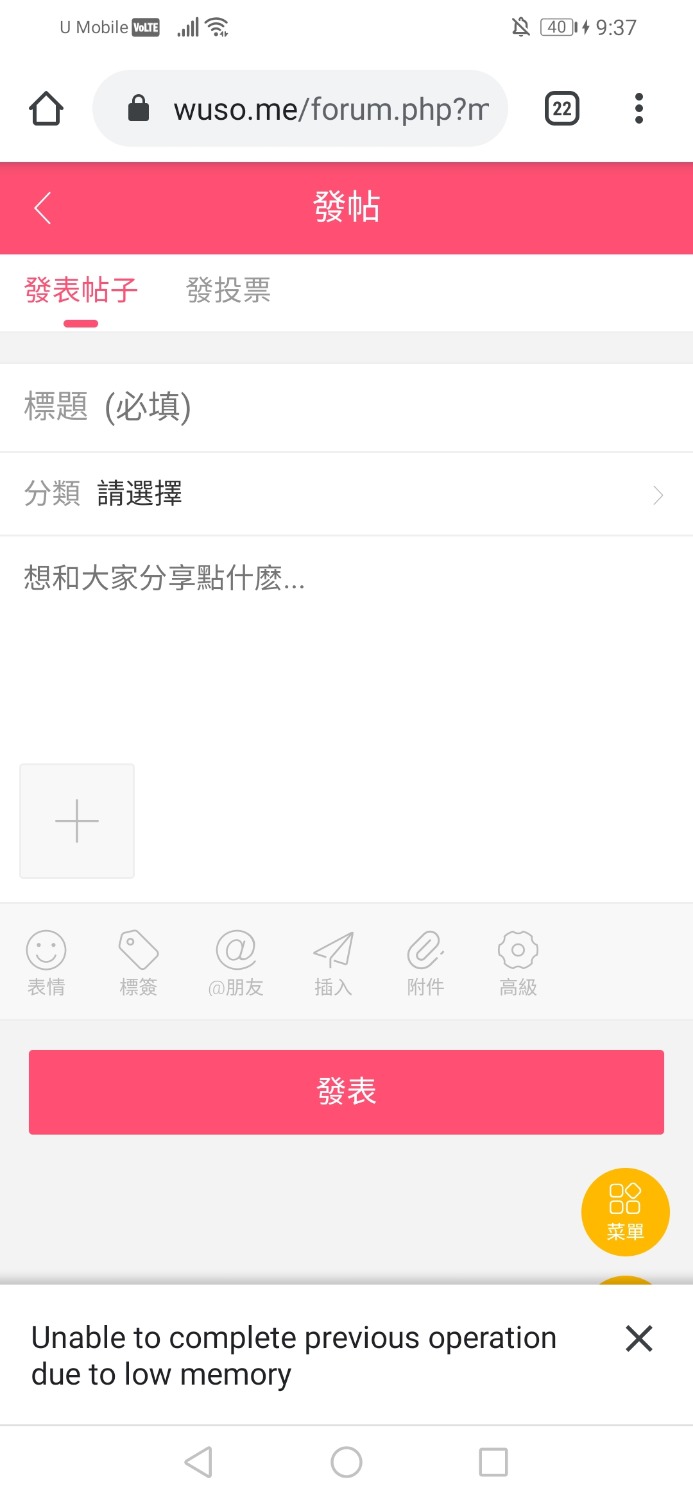The height and width of the screenshot is (1500, 693).
Task: Open the browser overflow menu
Action: tap(639, 109)
